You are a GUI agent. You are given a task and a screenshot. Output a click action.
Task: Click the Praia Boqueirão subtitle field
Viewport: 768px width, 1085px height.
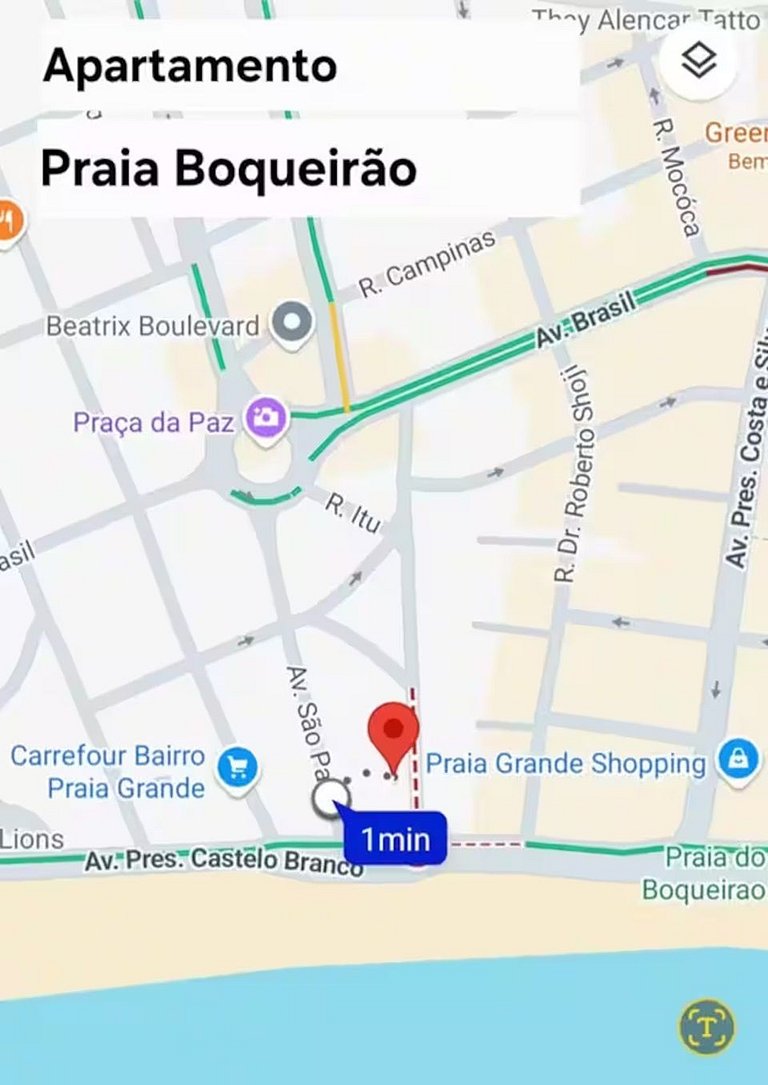pyautogui.click(x=228, y=169)
